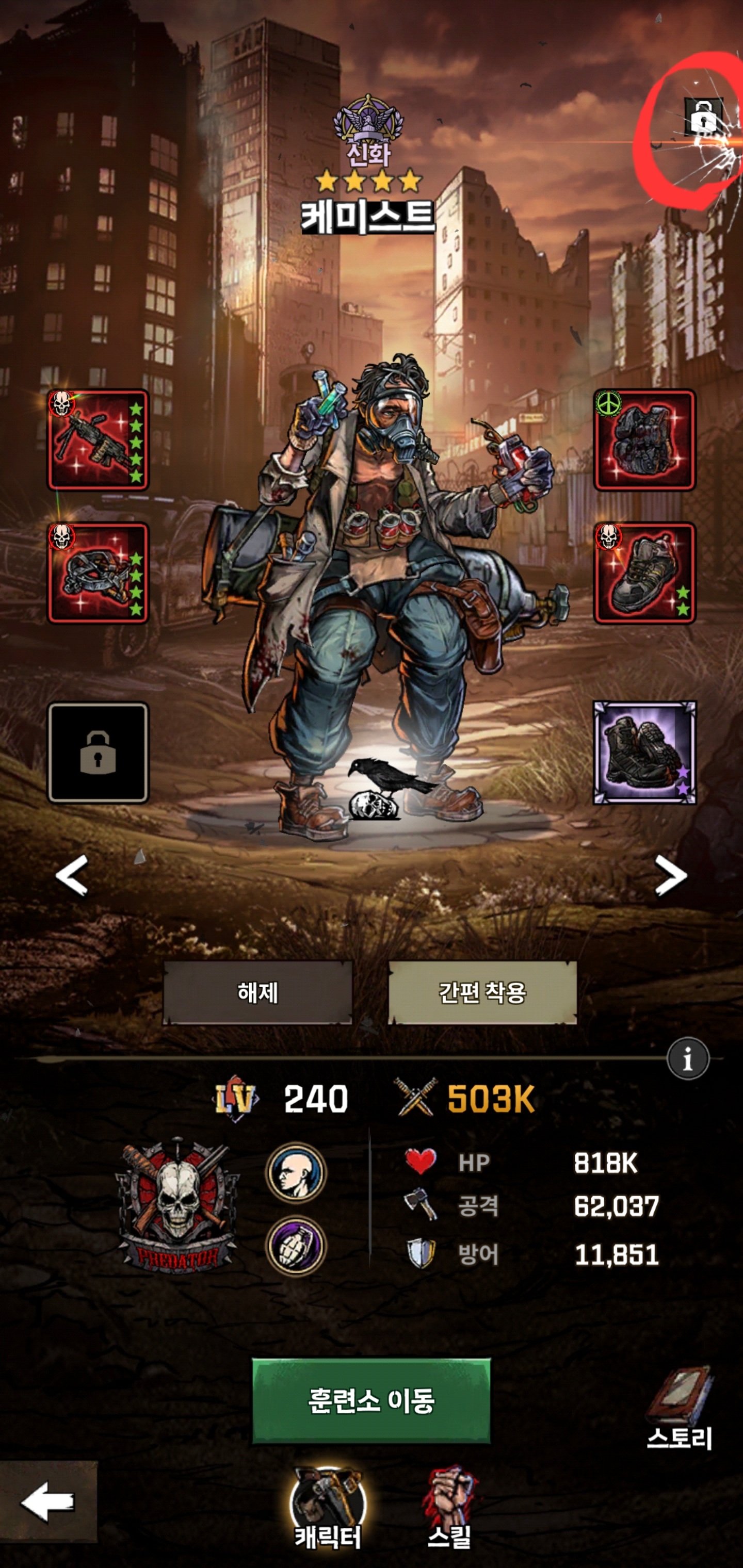This screenshot has height=1568, width=743.
Task: Tap 훈련소 이동 to go to training camp
Action: click(371, 1400)
